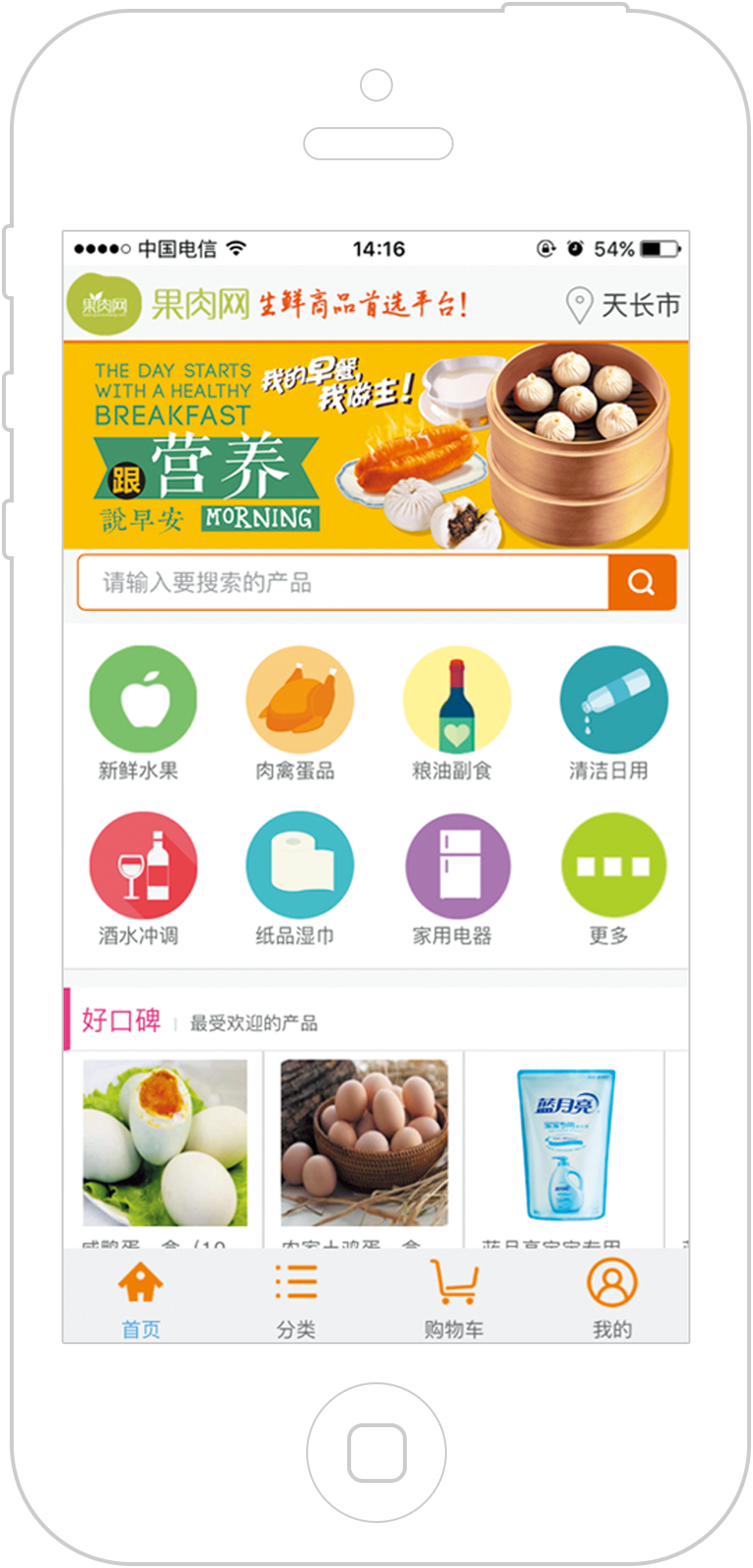
Task: Open the salted duck egg product card
Action: [x=164, y=1144]
